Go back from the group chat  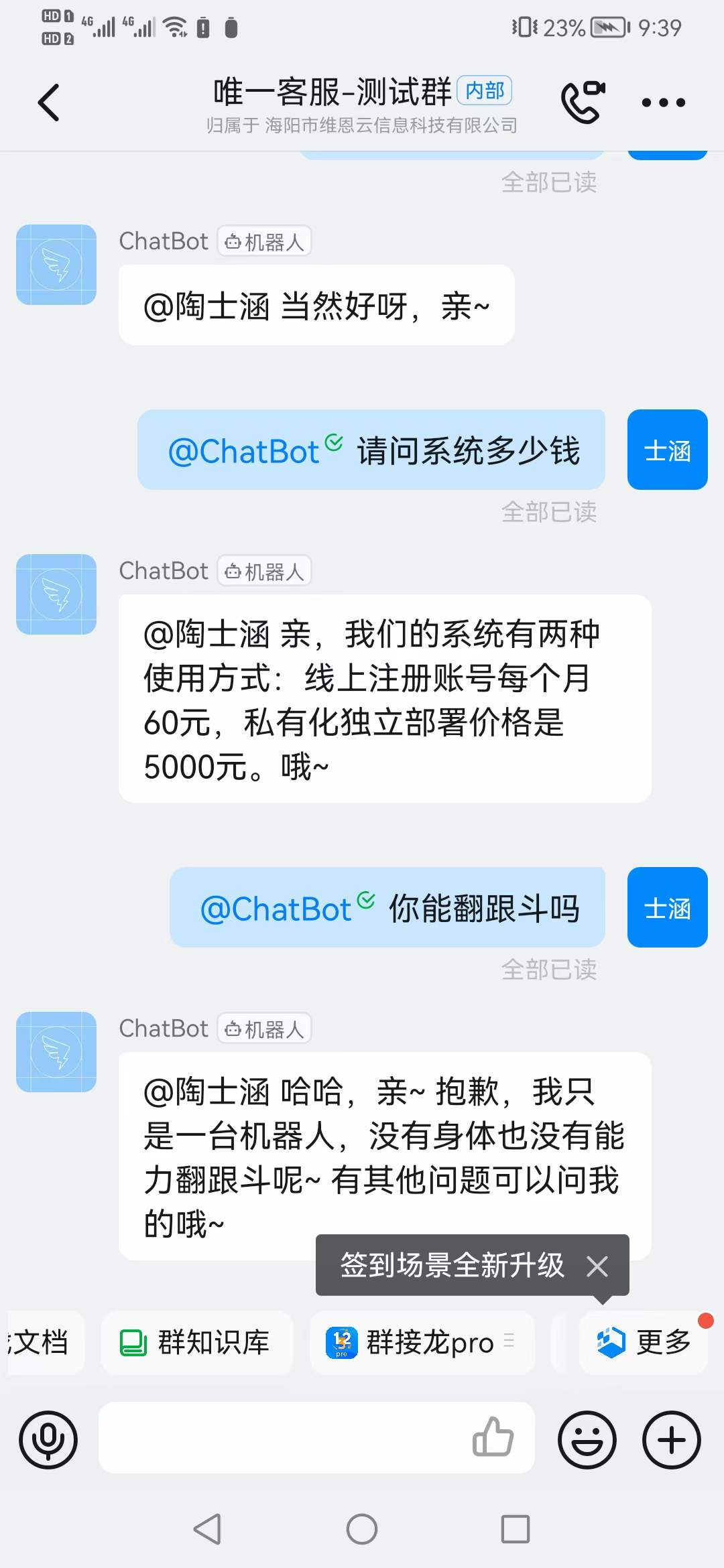coord(49,103)
